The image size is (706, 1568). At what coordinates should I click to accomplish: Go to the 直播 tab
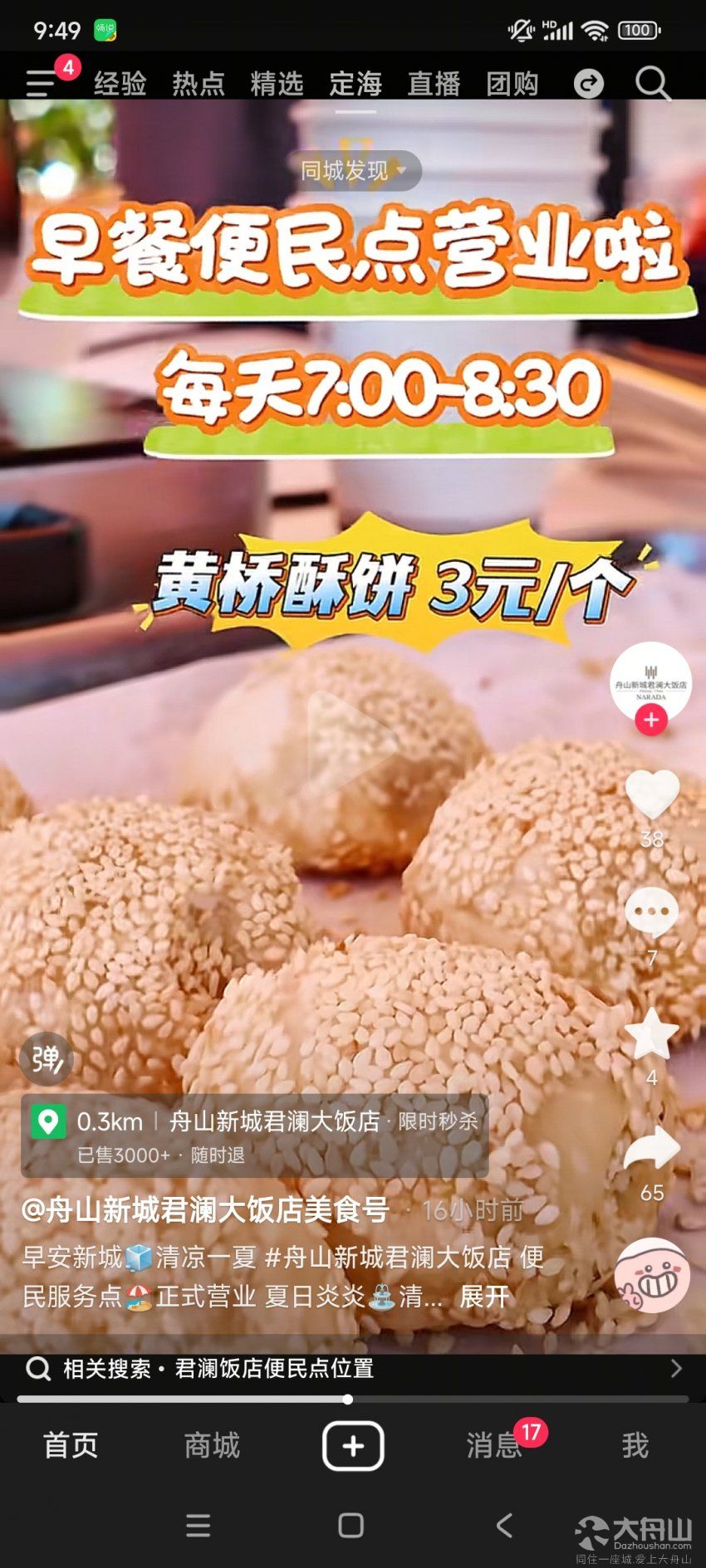pyautogui.click(x=434, y=84)
